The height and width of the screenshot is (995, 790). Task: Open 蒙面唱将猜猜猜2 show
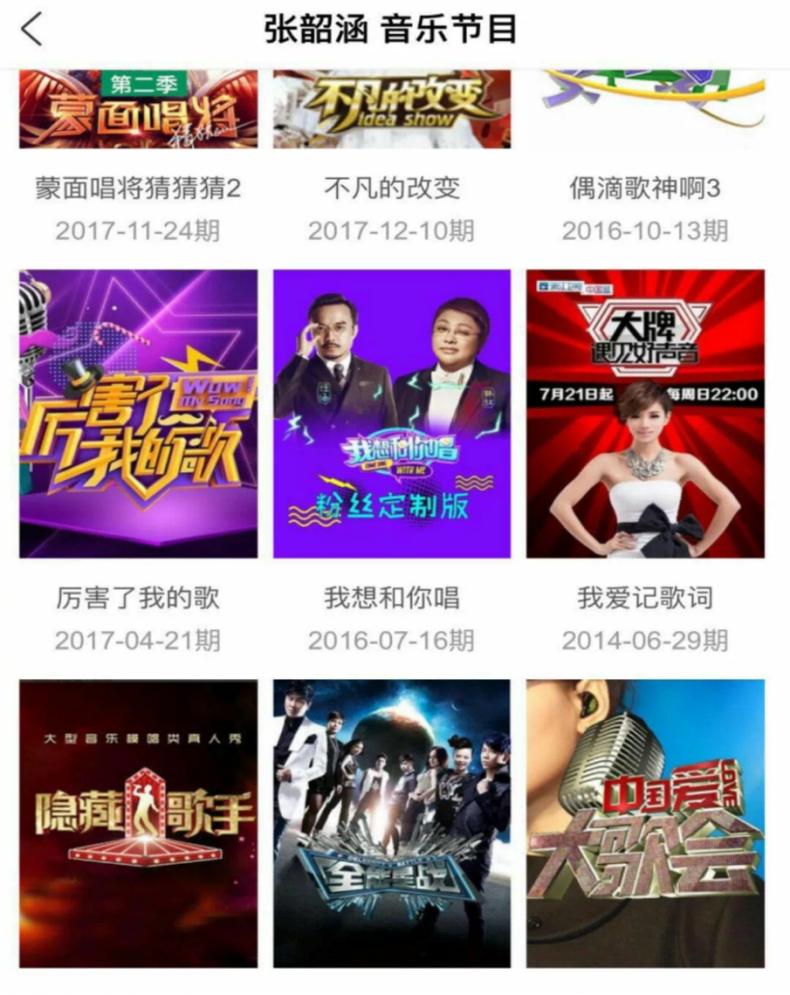coord(138,110)
